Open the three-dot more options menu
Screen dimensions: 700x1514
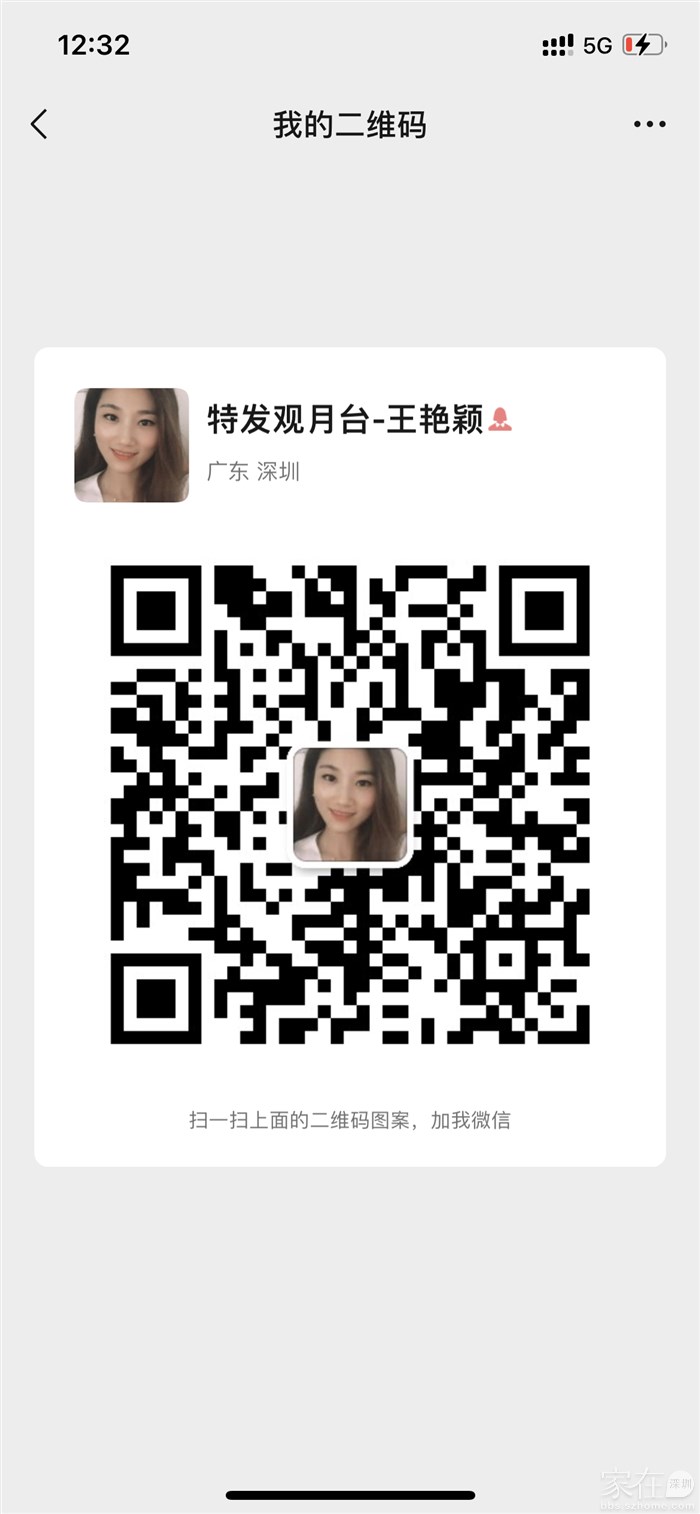point(649,125)
